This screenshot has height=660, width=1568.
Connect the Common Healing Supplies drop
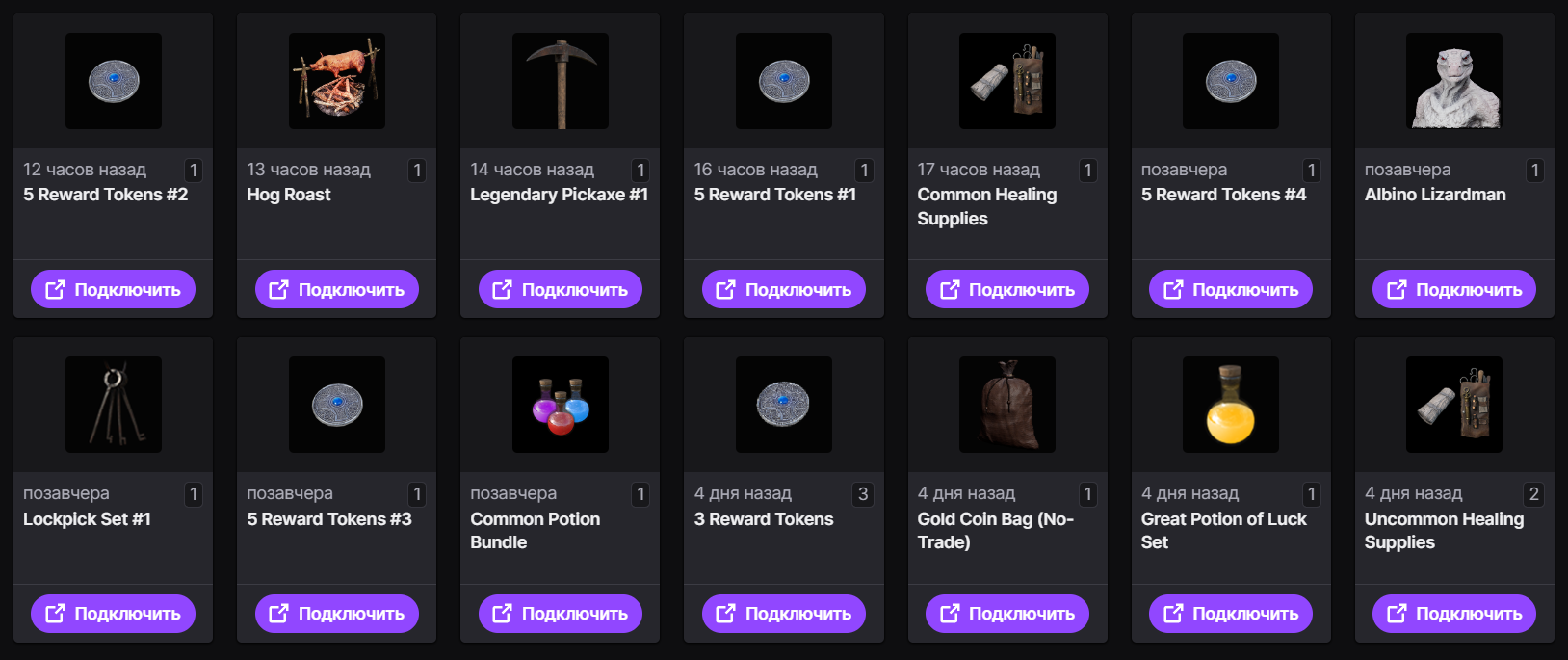tap(1006, 289)
